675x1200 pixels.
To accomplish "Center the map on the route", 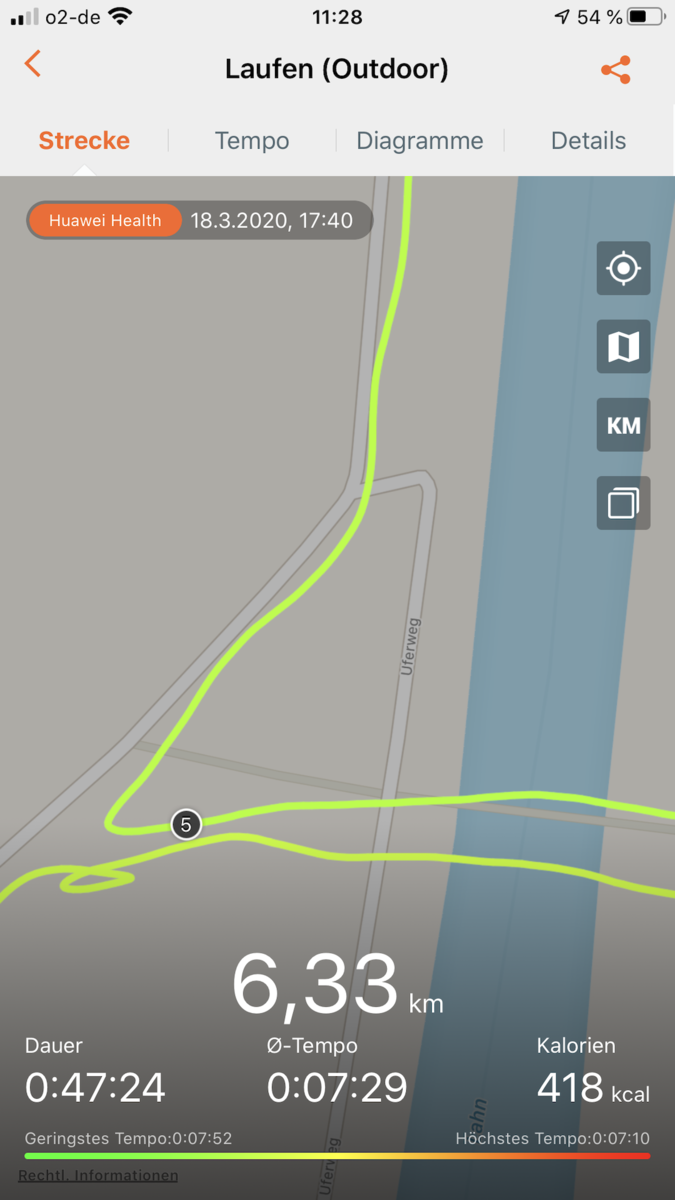I will [x=623, y=269].
